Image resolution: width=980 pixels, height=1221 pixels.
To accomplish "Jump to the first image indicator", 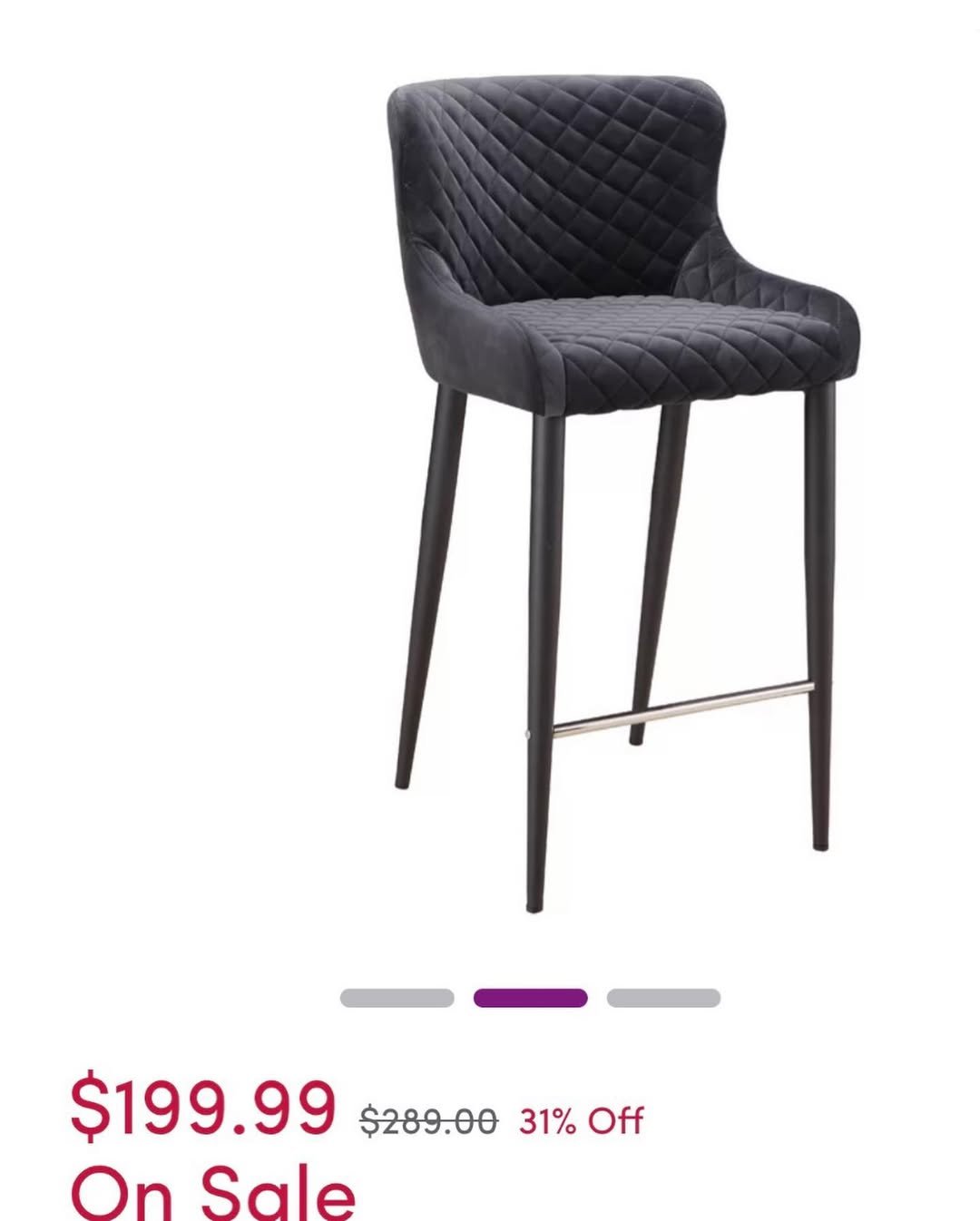I will tap(397, 998).
